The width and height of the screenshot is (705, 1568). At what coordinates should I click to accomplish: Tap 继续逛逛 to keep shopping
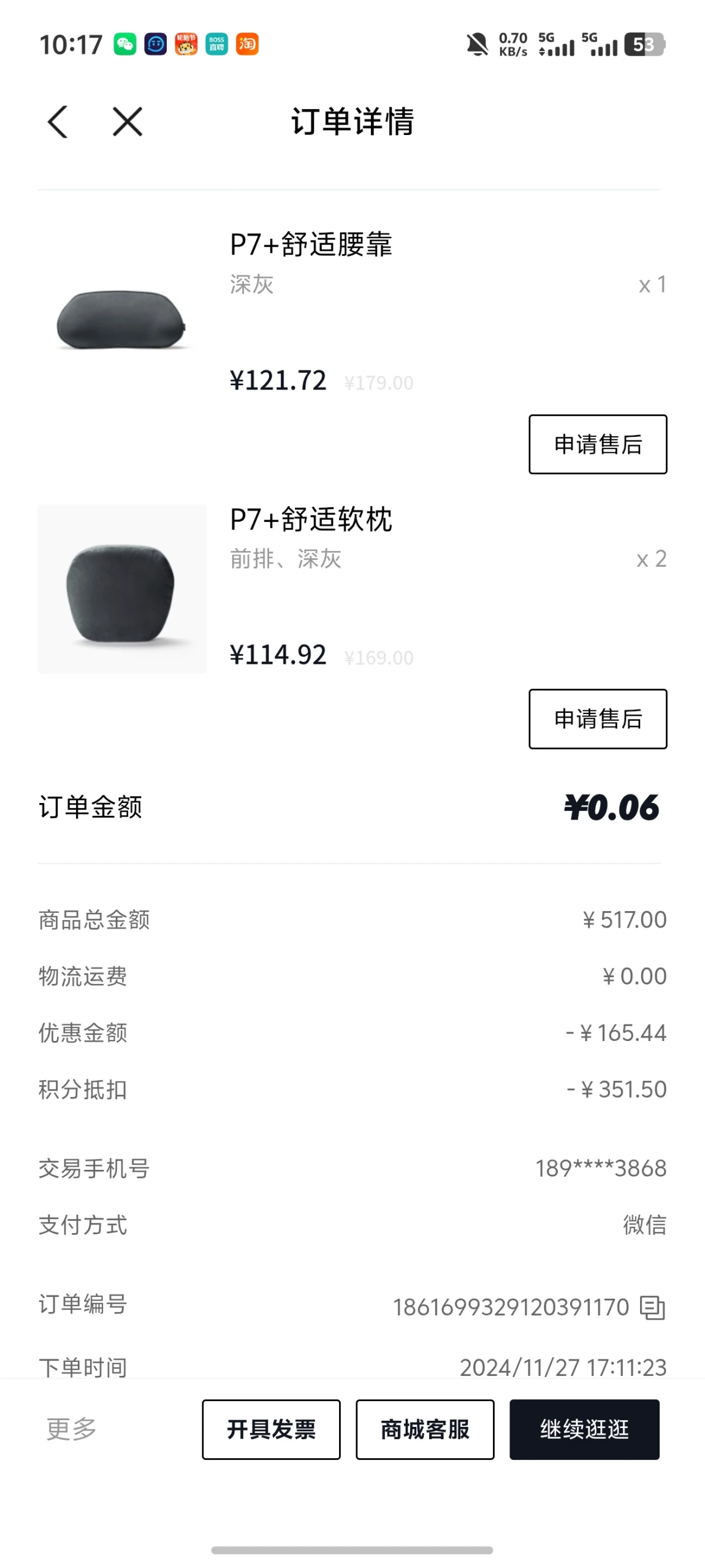click(x=584, y=1429)
